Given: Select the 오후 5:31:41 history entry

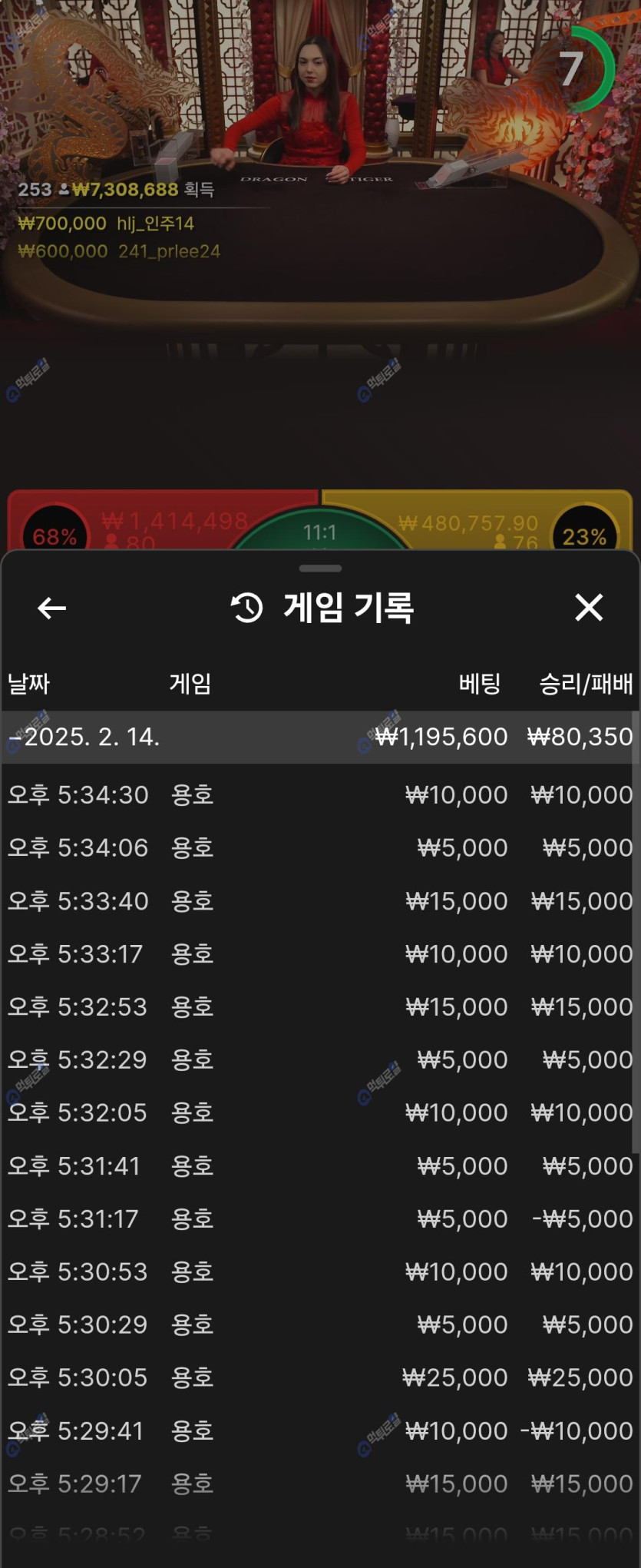Looking at the screenshot, I should point(319,1165).
